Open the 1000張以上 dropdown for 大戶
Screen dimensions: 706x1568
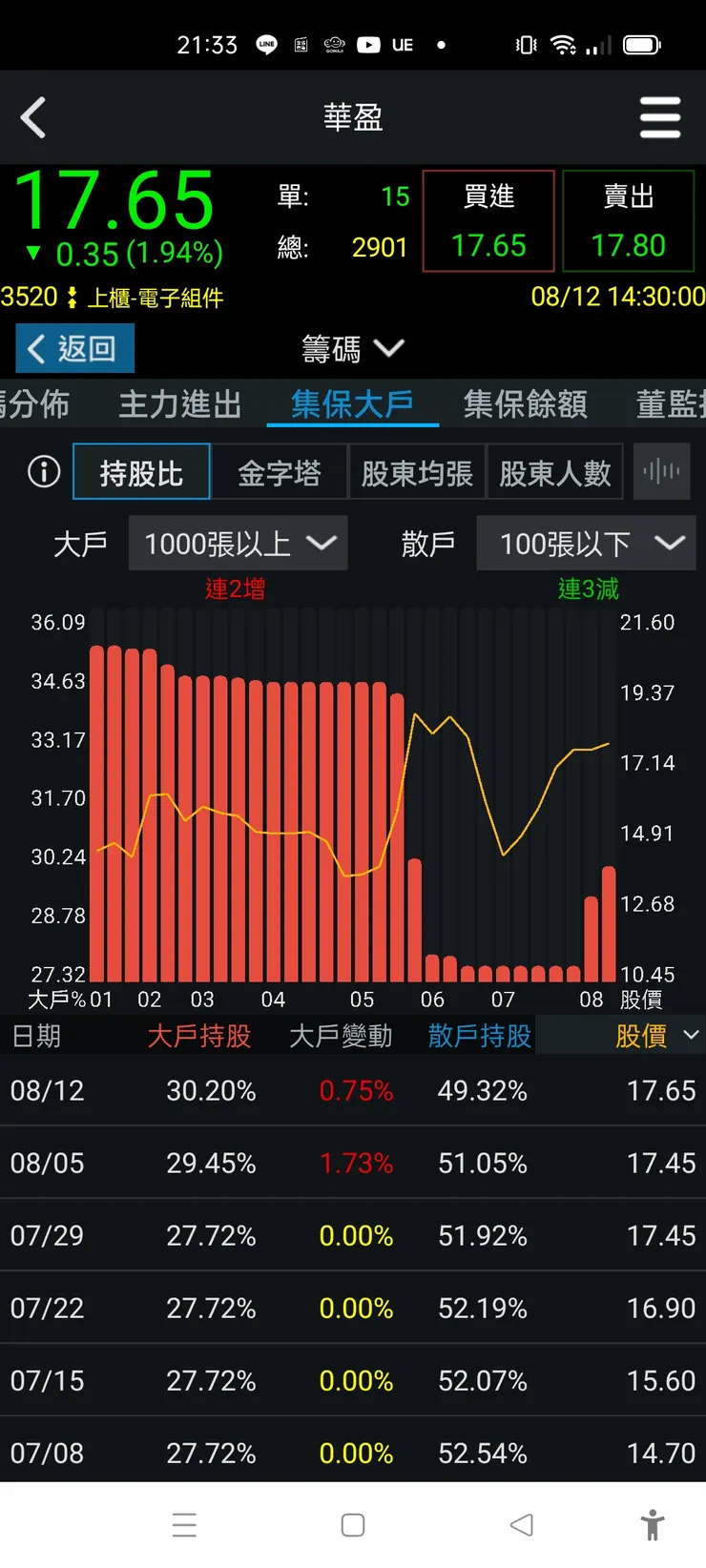pos(238,543)
